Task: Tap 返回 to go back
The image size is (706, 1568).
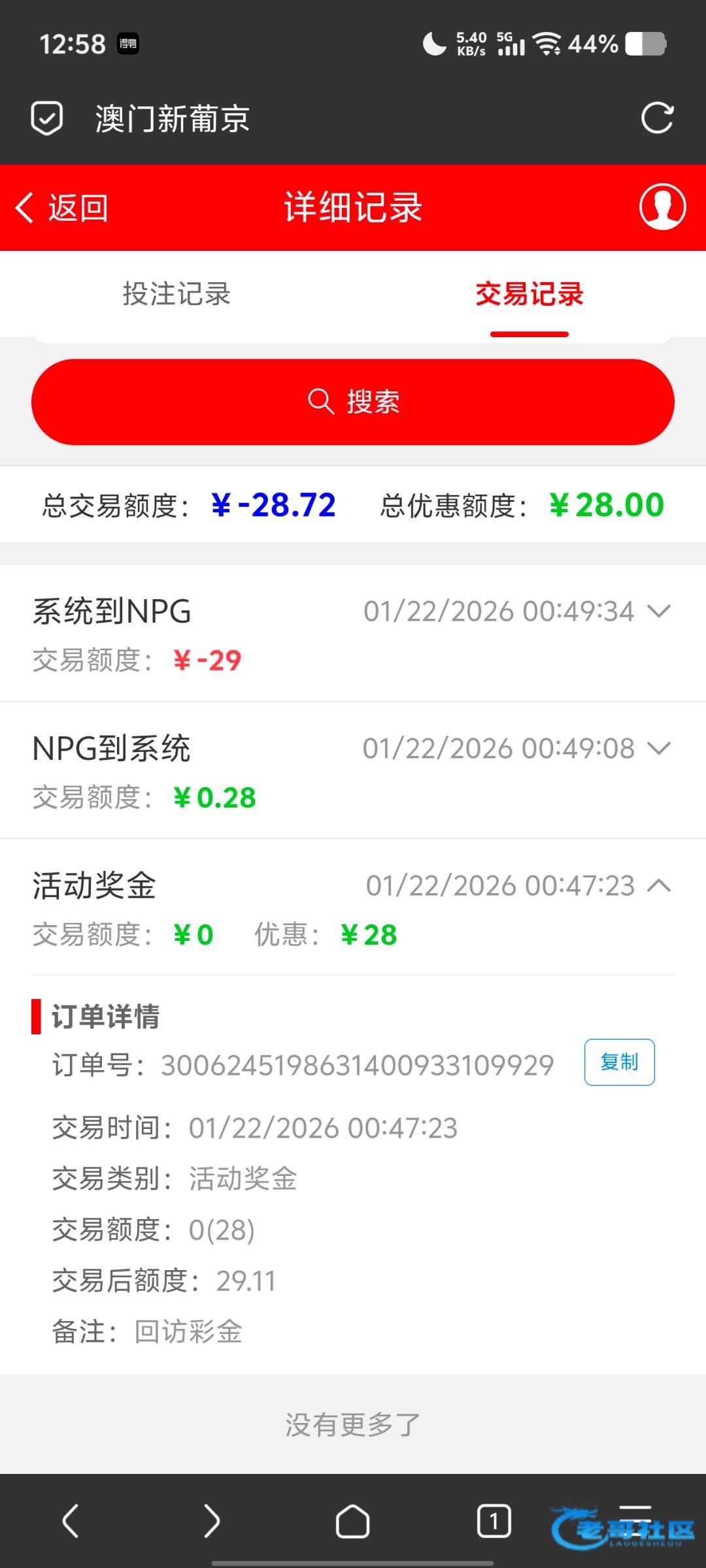Action: 62,208
